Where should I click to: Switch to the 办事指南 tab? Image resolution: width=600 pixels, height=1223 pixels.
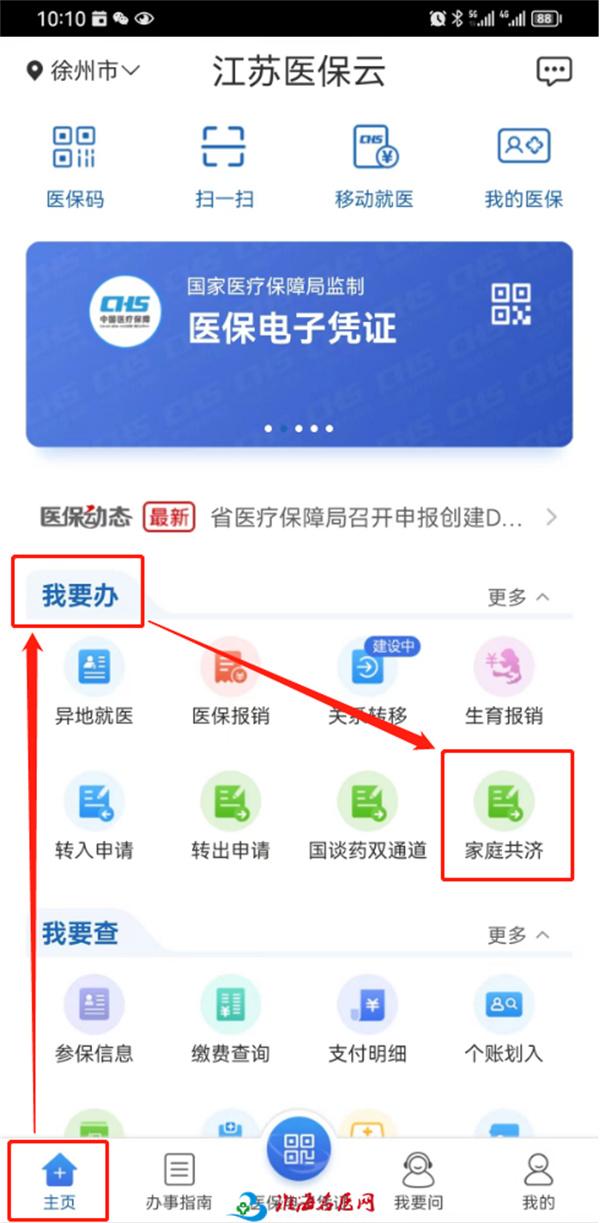(179, 1181)
